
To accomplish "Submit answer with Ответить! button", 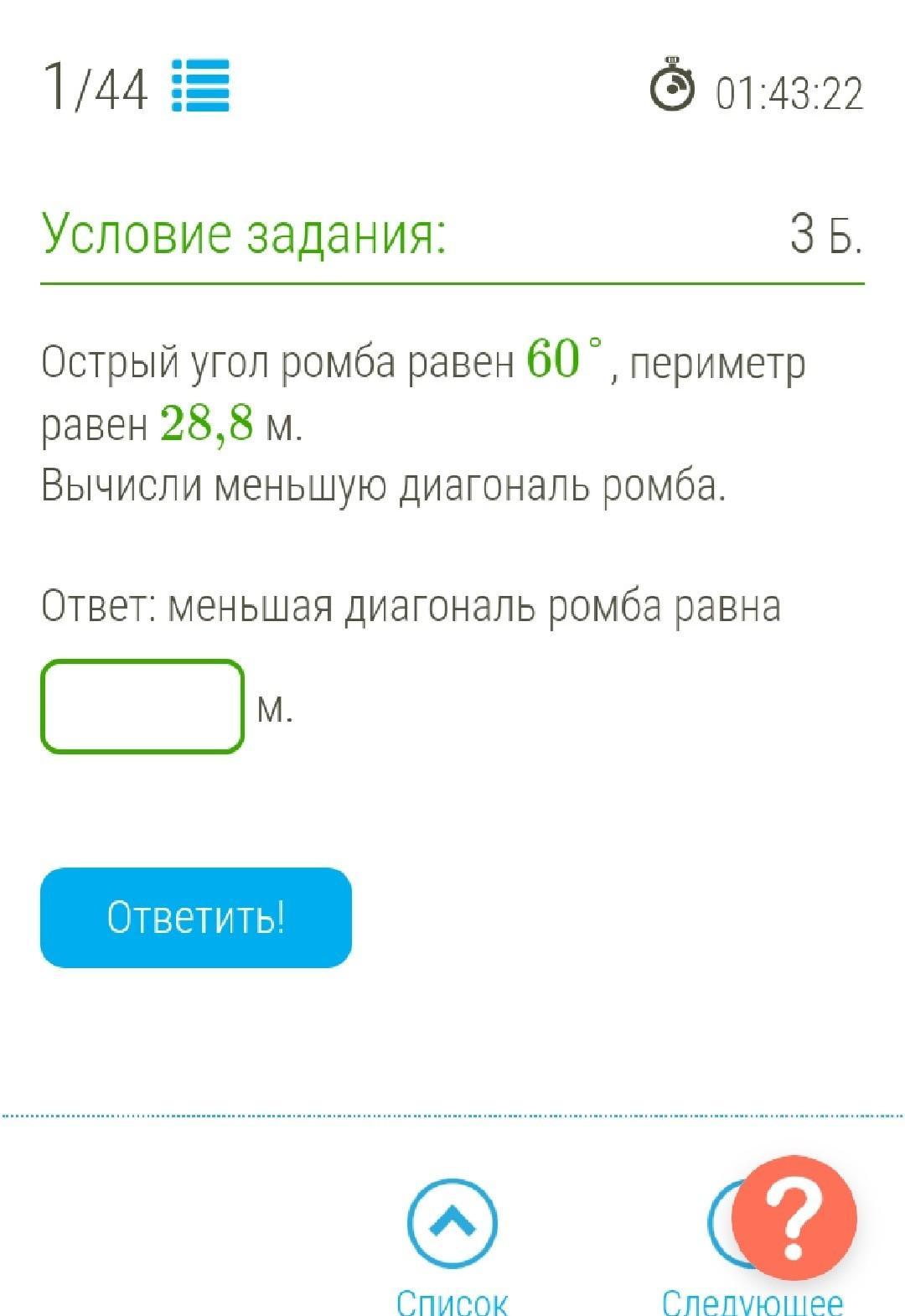I will pyautogui.click(x=196, y=917).
